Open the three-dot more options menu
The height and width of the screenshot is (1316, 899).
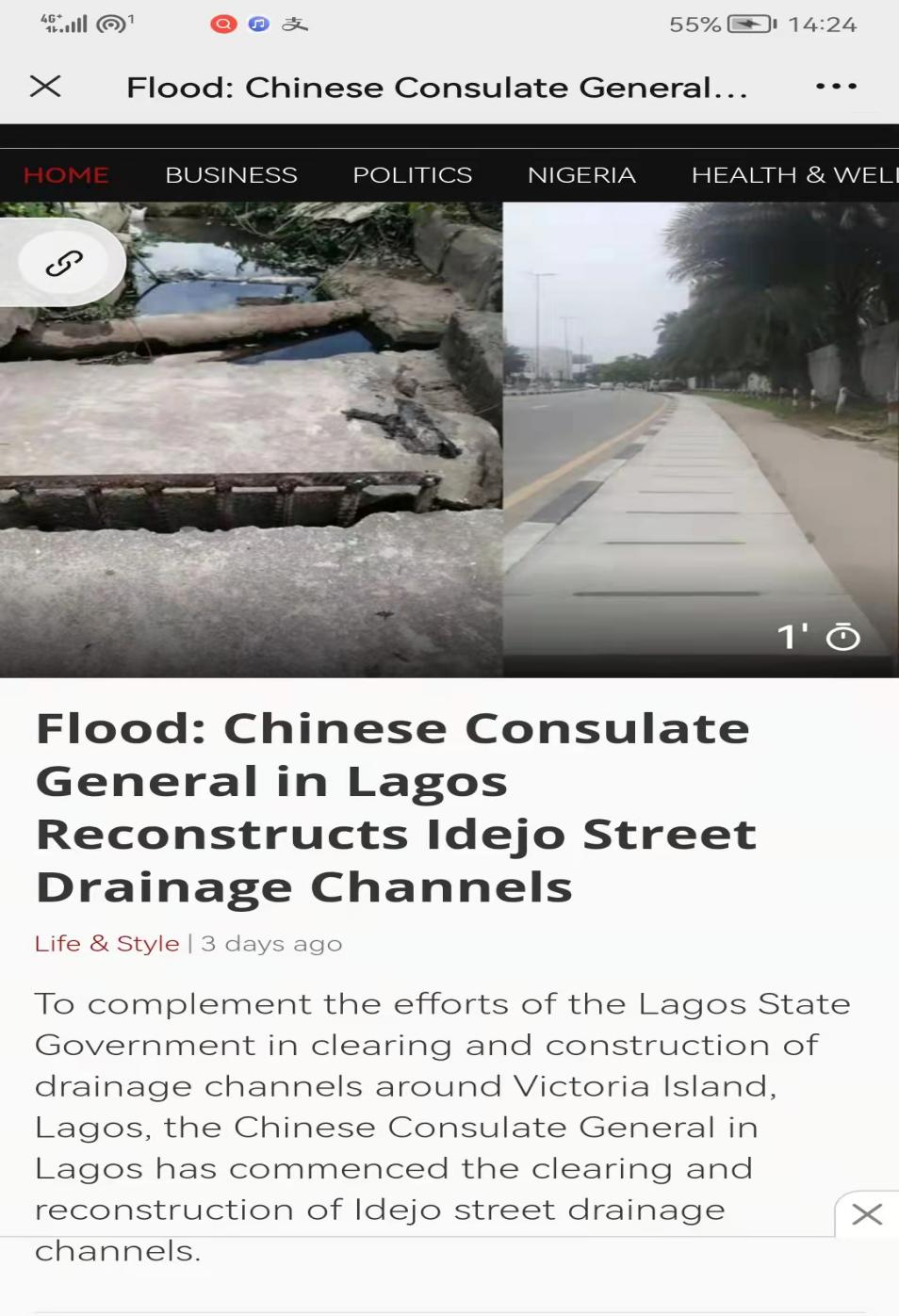(x=837, y=87)
